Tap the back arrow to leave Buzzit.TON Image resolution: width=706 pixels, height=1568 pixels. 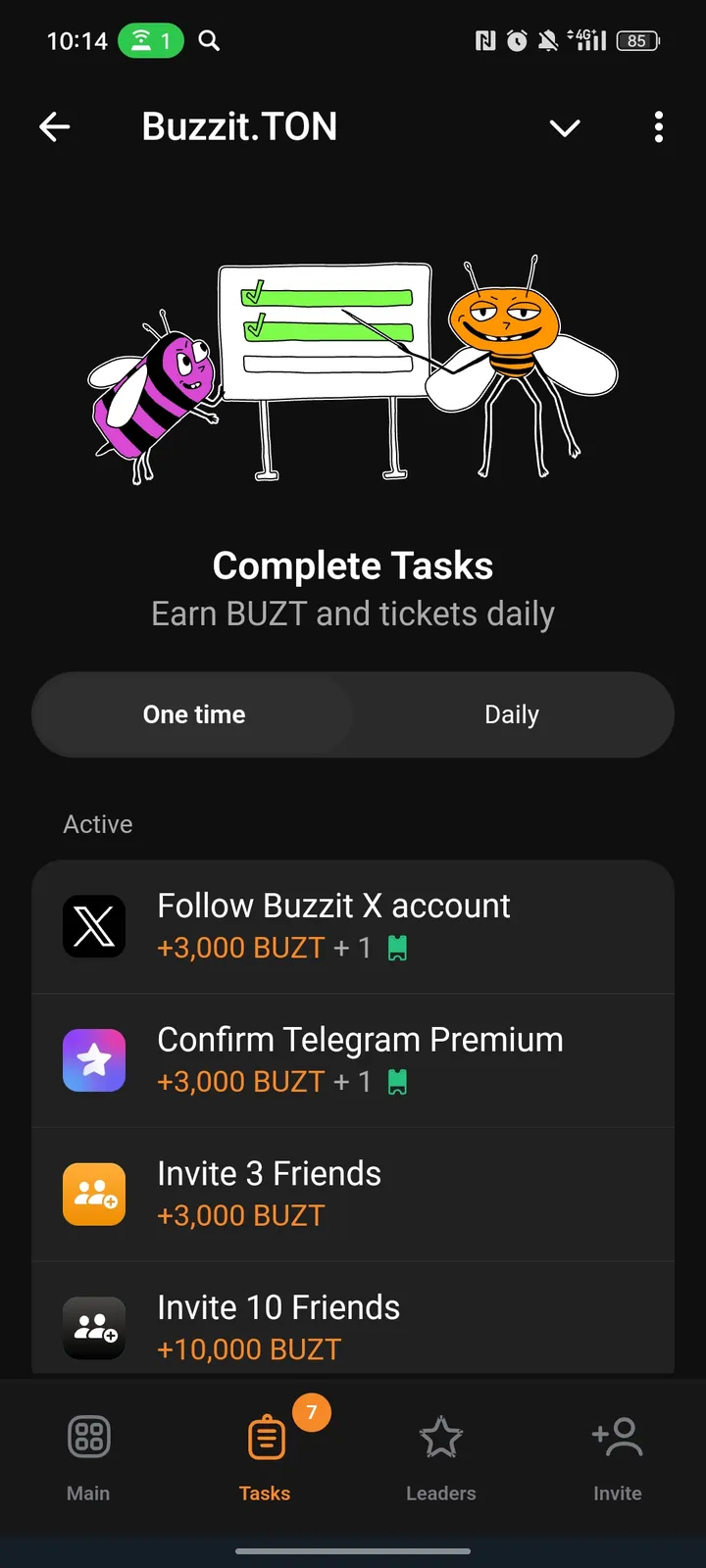point(55,126)
